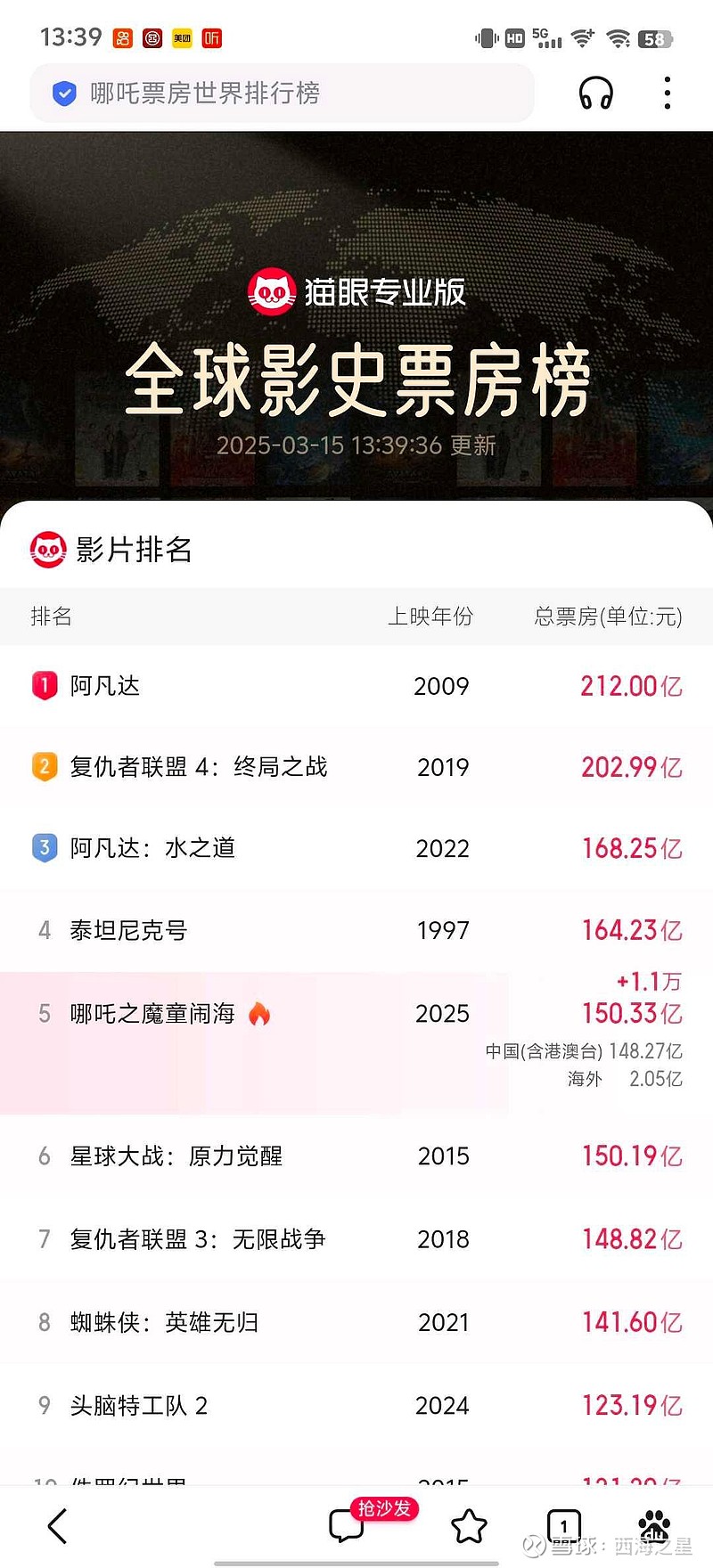Open the headphone listening mode icon
The image size is (713, 1568).
click(595, 93)
